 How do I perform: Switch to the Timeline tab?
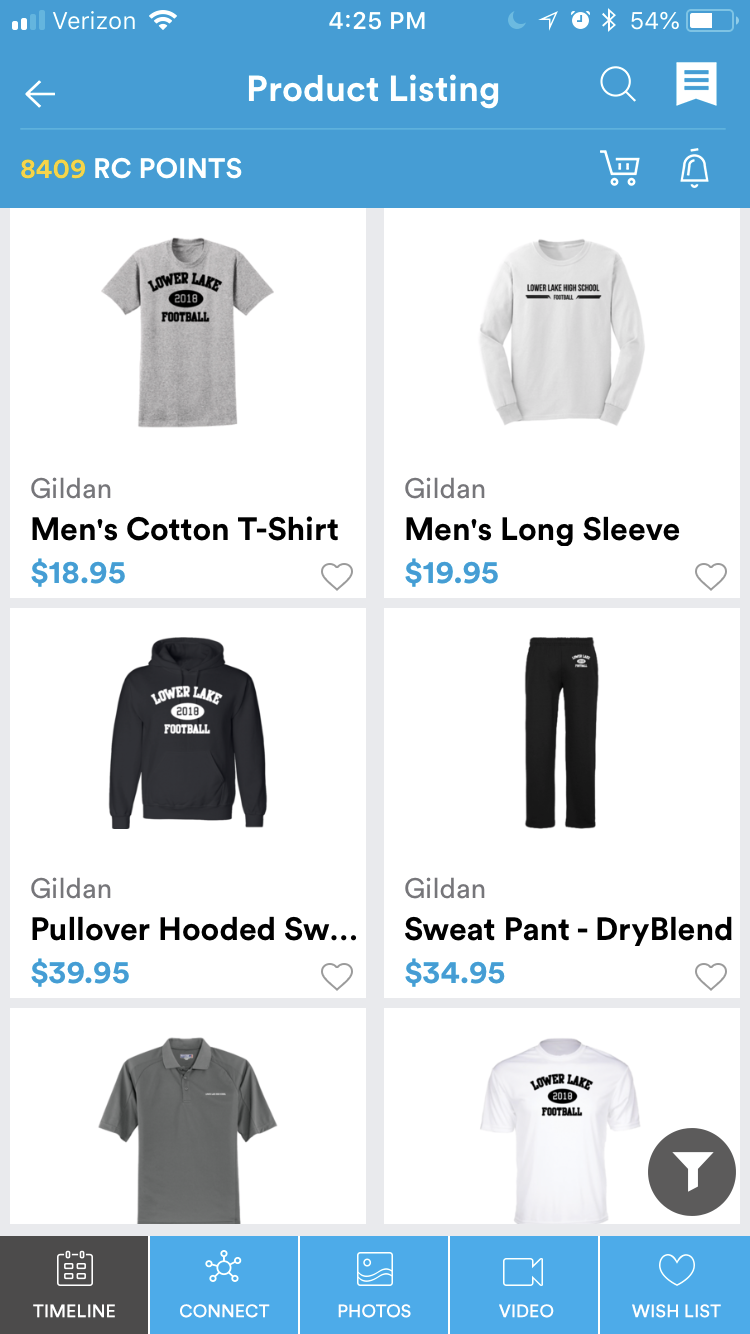pos(74,1285)
